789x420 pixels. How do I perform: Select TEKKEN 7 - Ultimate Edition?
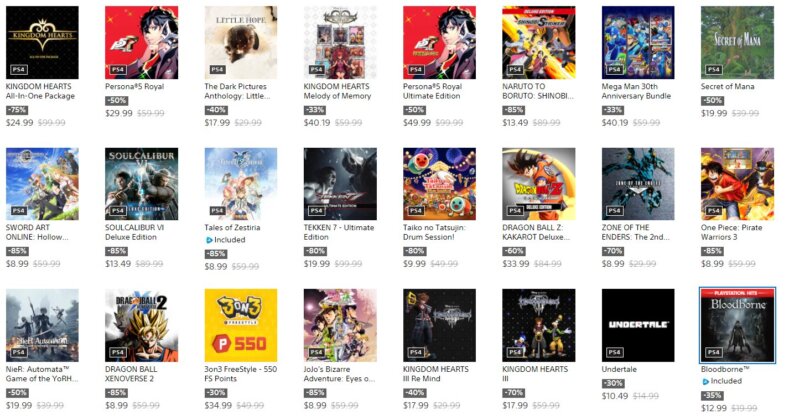(340, 184)
